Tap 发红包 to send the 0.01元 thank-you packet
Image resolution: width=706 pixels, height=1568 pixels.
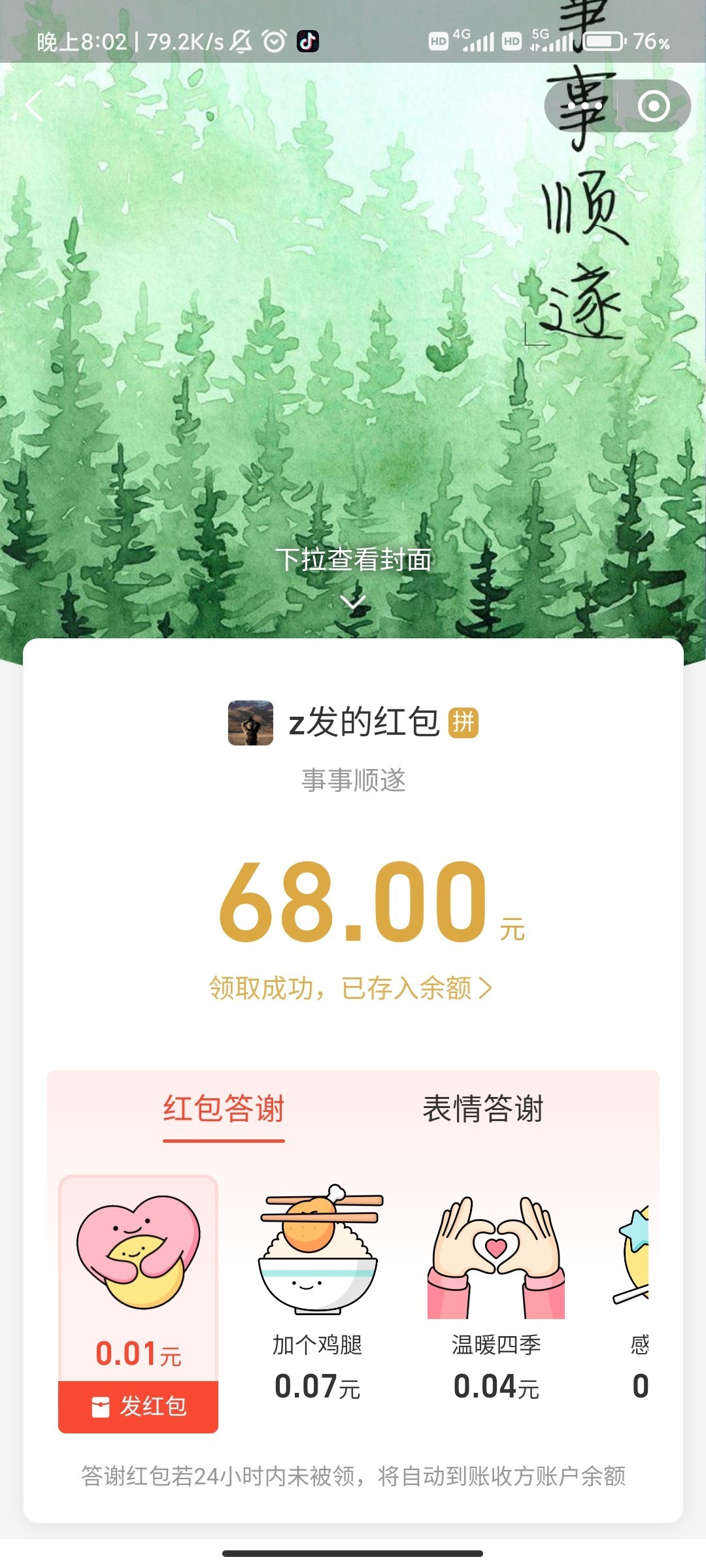(138, 1407)
